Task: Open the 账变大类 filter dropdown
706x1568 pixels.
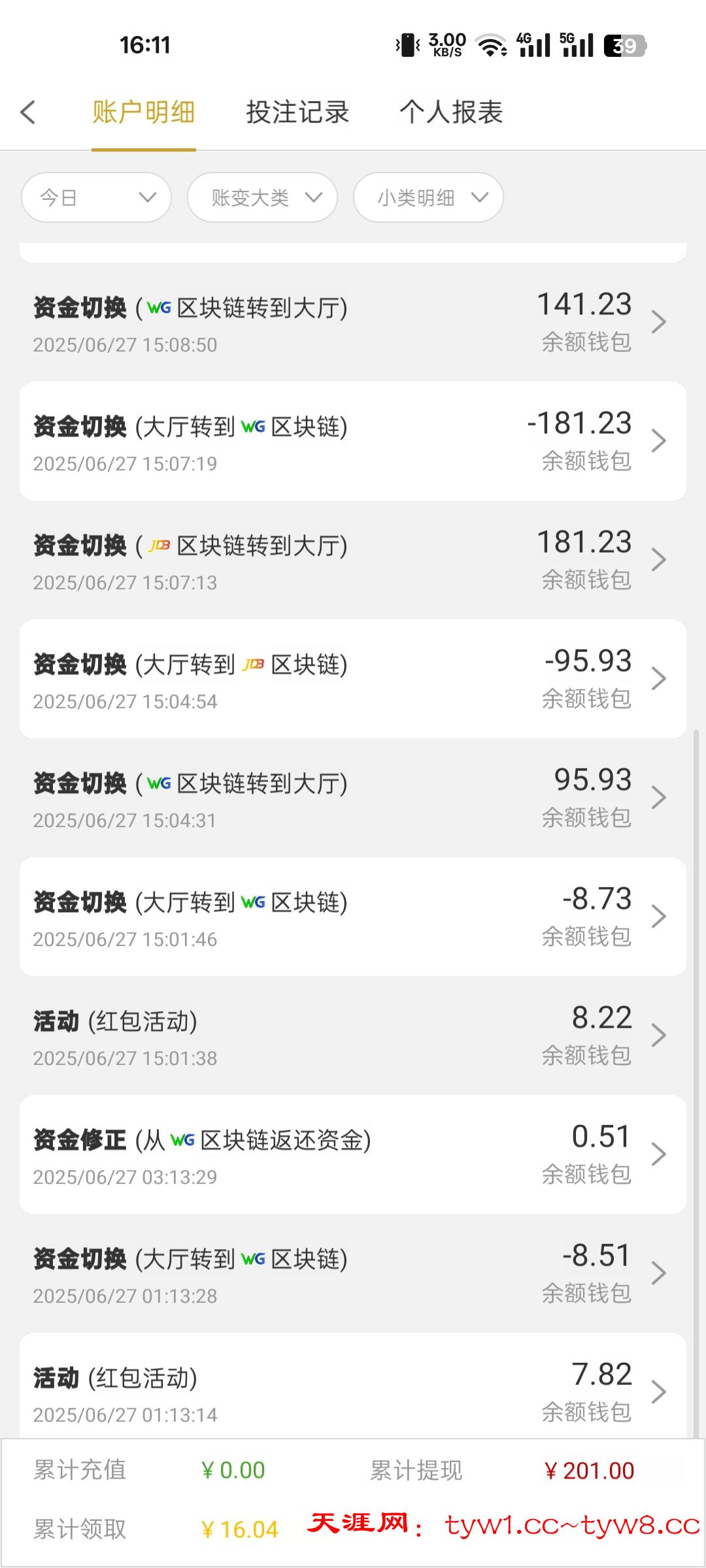Action: (x=262, y=197)
